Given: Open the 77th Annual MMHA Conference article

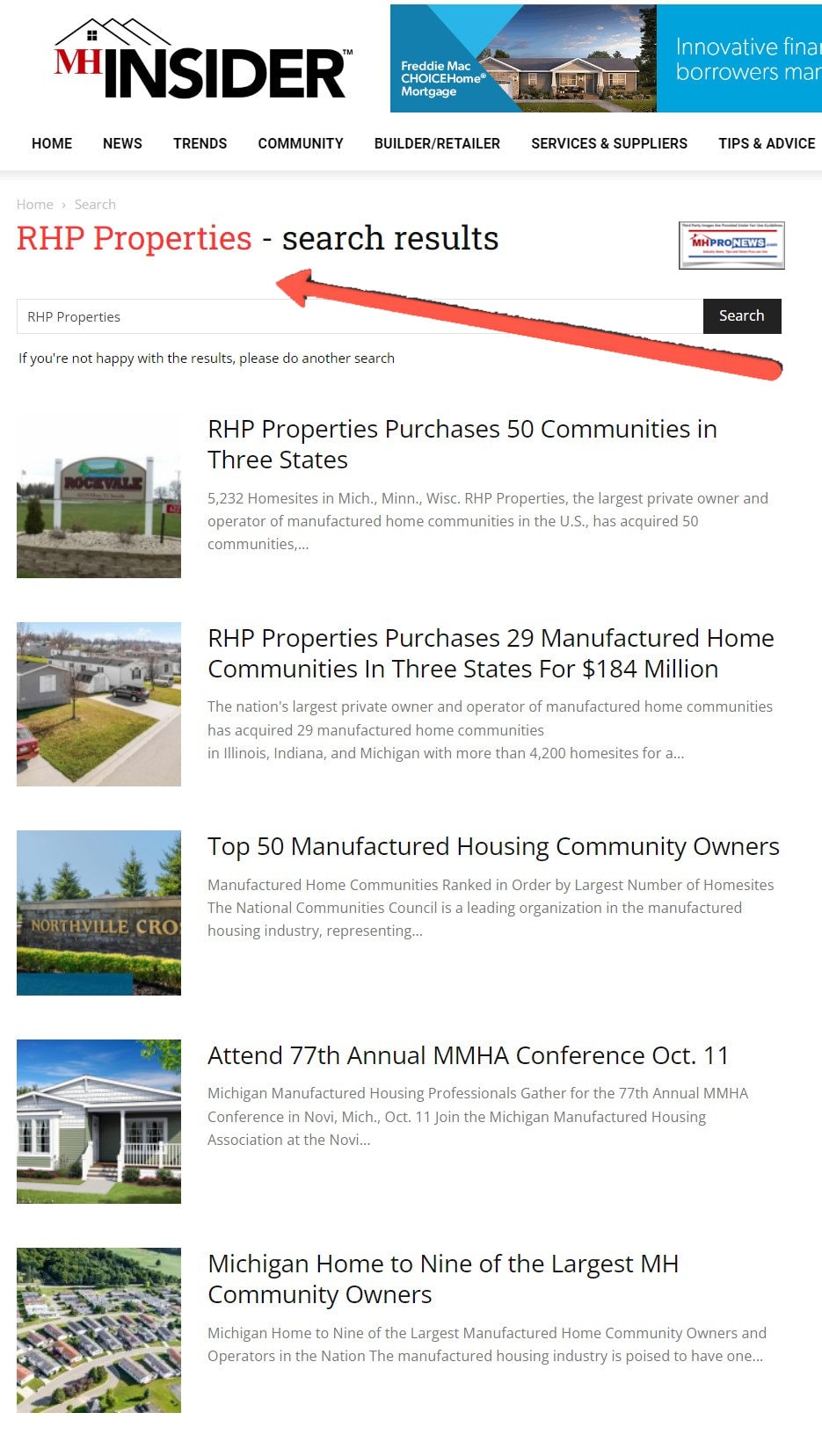Looking at the screenshot, I should click(x=469, y=1055).
